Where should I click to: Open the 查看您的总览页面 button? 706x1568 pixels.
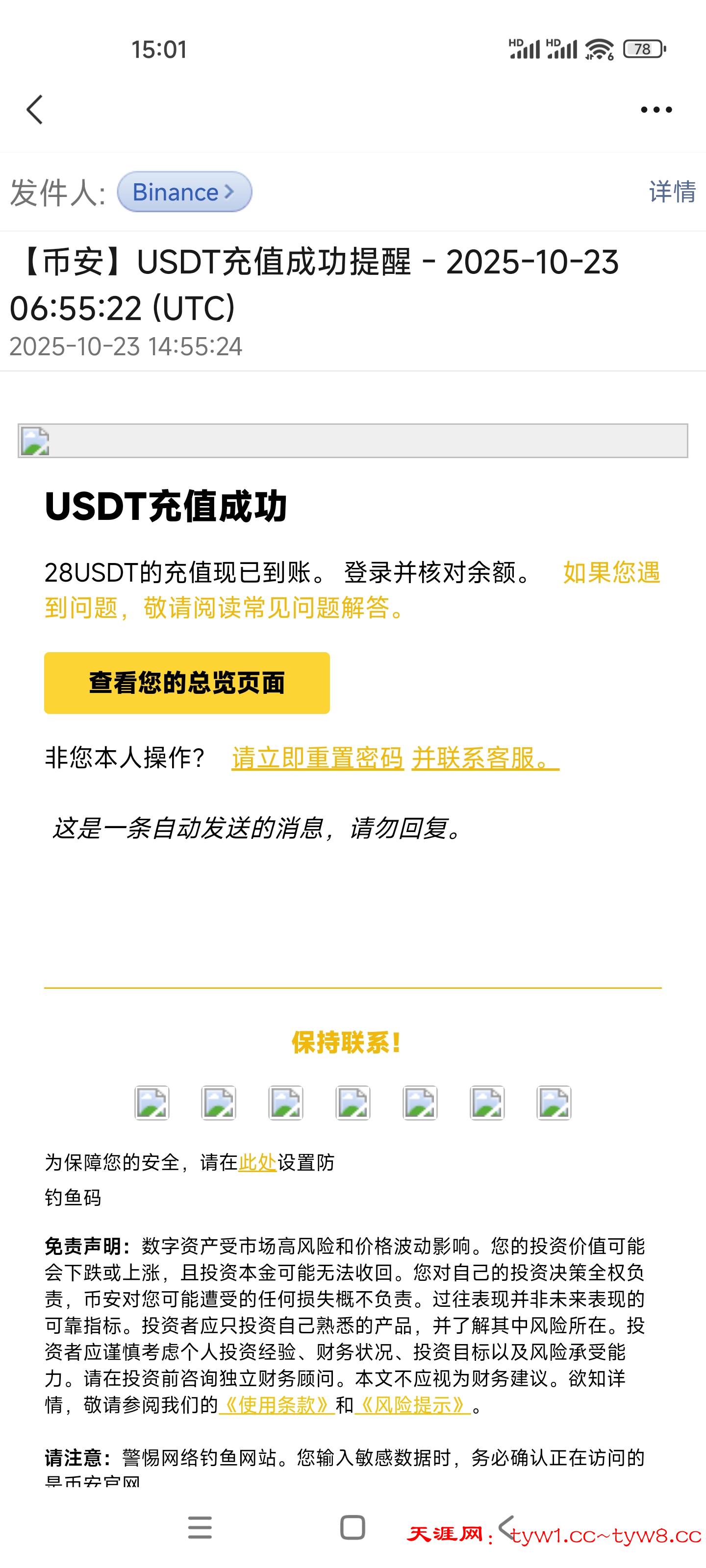[187, 683]
